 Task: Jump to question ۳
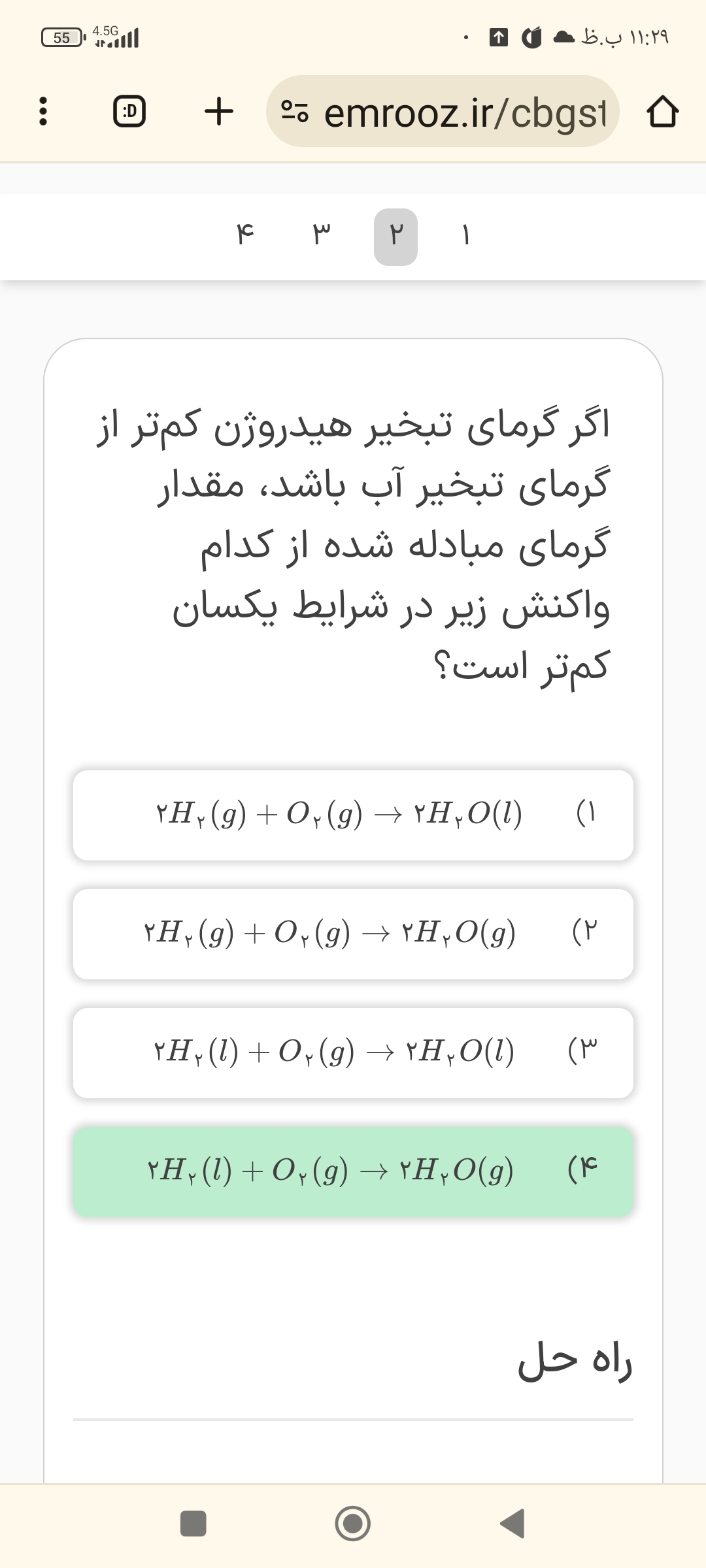[x=321, y=235]
